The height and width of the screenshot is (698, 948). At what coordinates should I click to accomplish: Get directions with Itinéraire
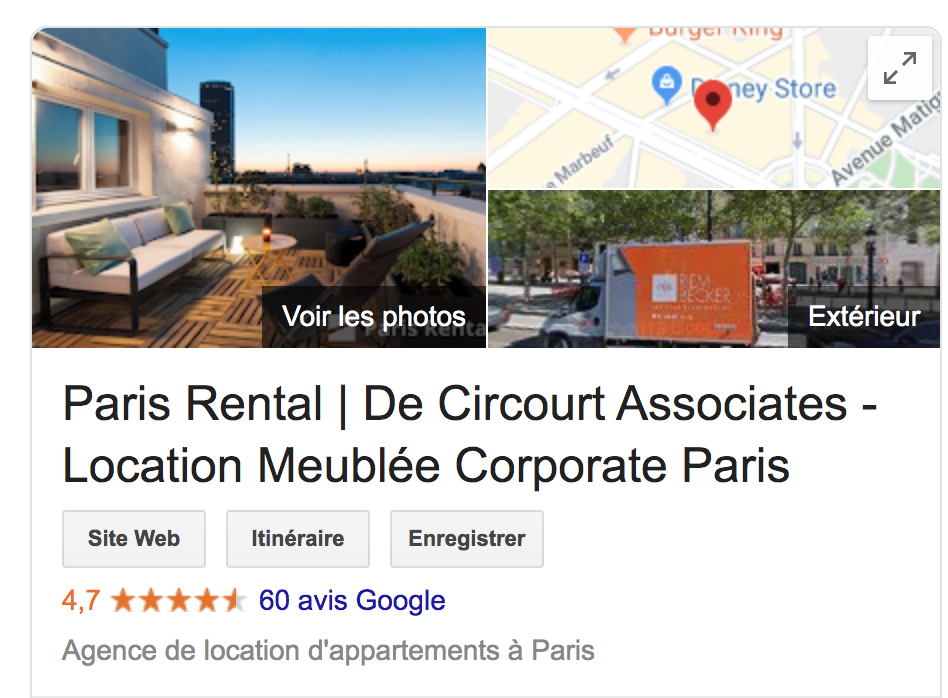click(297, 539)
